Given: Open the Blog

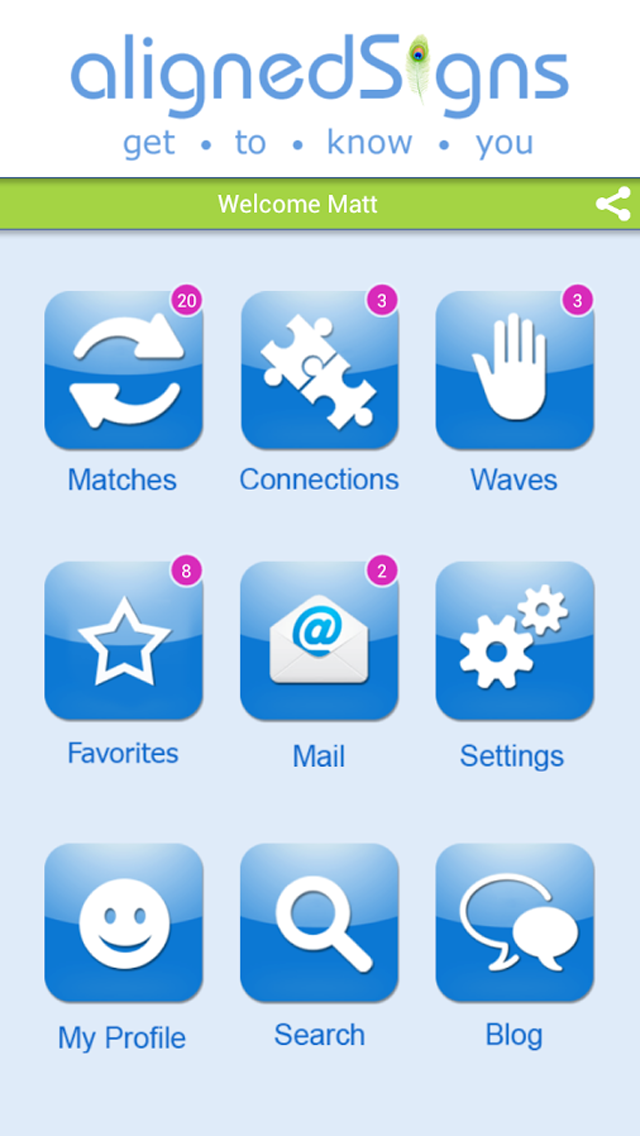Looking at the screenshot, I should tap(515, 923).
